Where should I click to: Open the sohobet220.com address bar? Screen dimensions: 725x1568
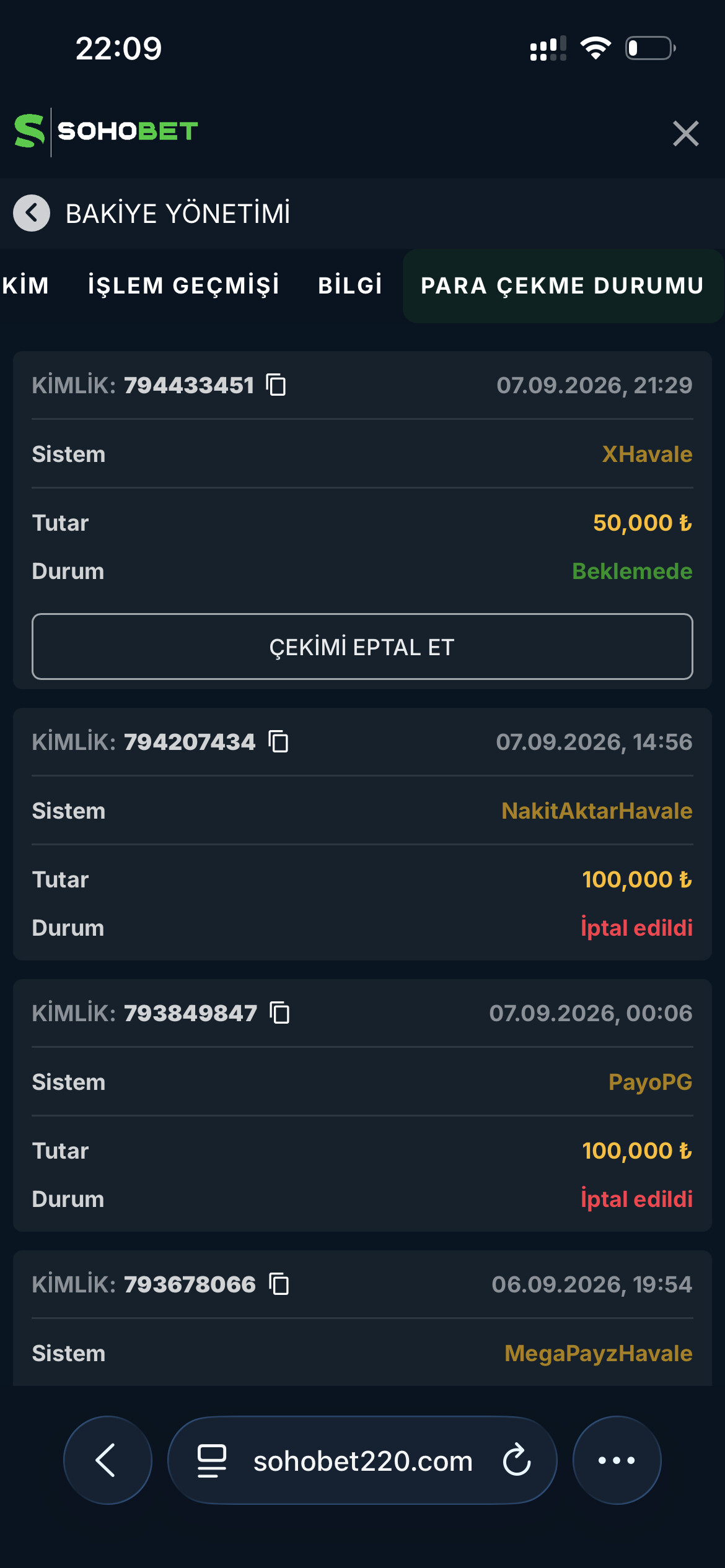pyautogui.click(x=362, y=1460)
